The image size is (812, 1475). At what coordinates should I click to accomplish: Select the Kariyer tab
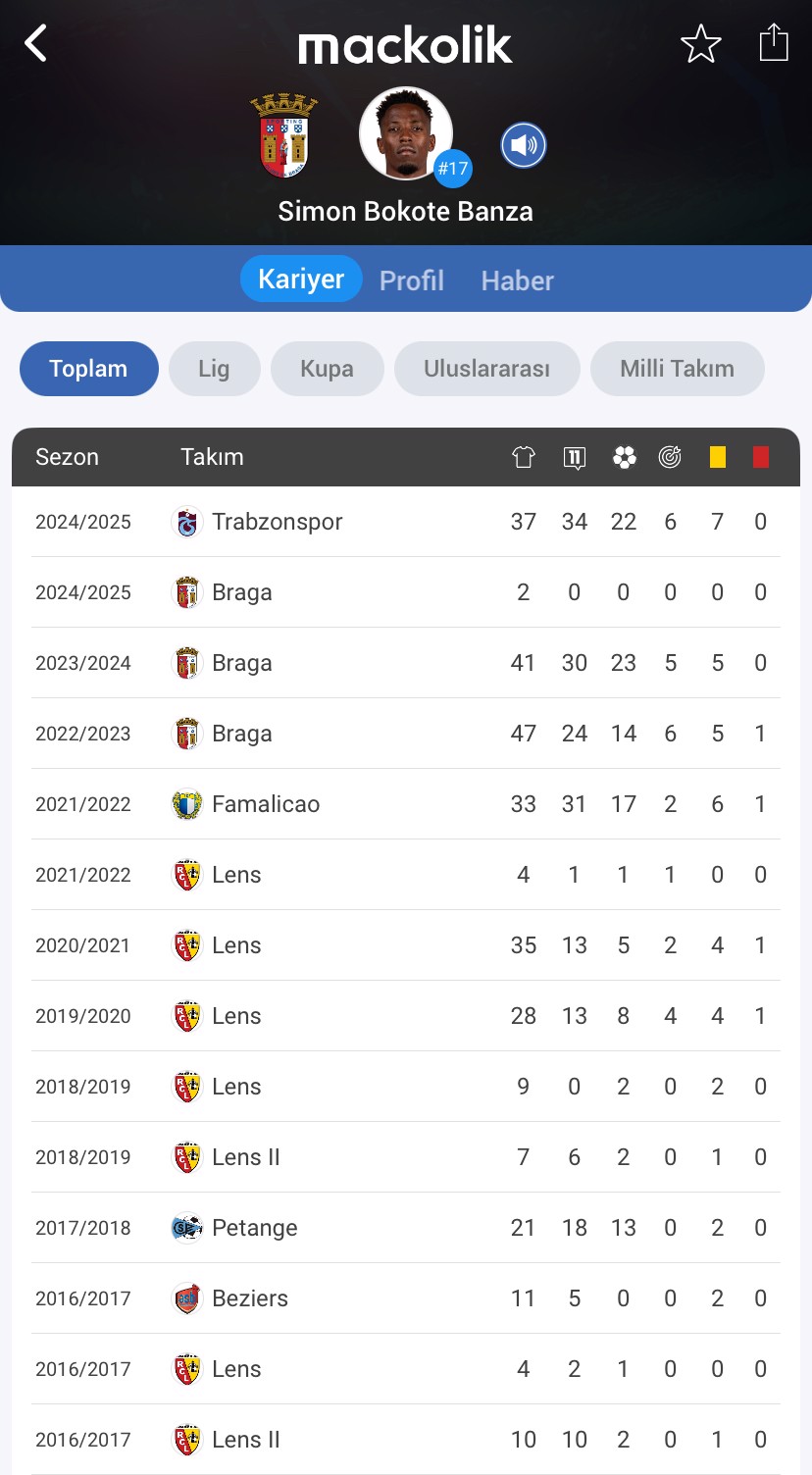tap(301, 280)
